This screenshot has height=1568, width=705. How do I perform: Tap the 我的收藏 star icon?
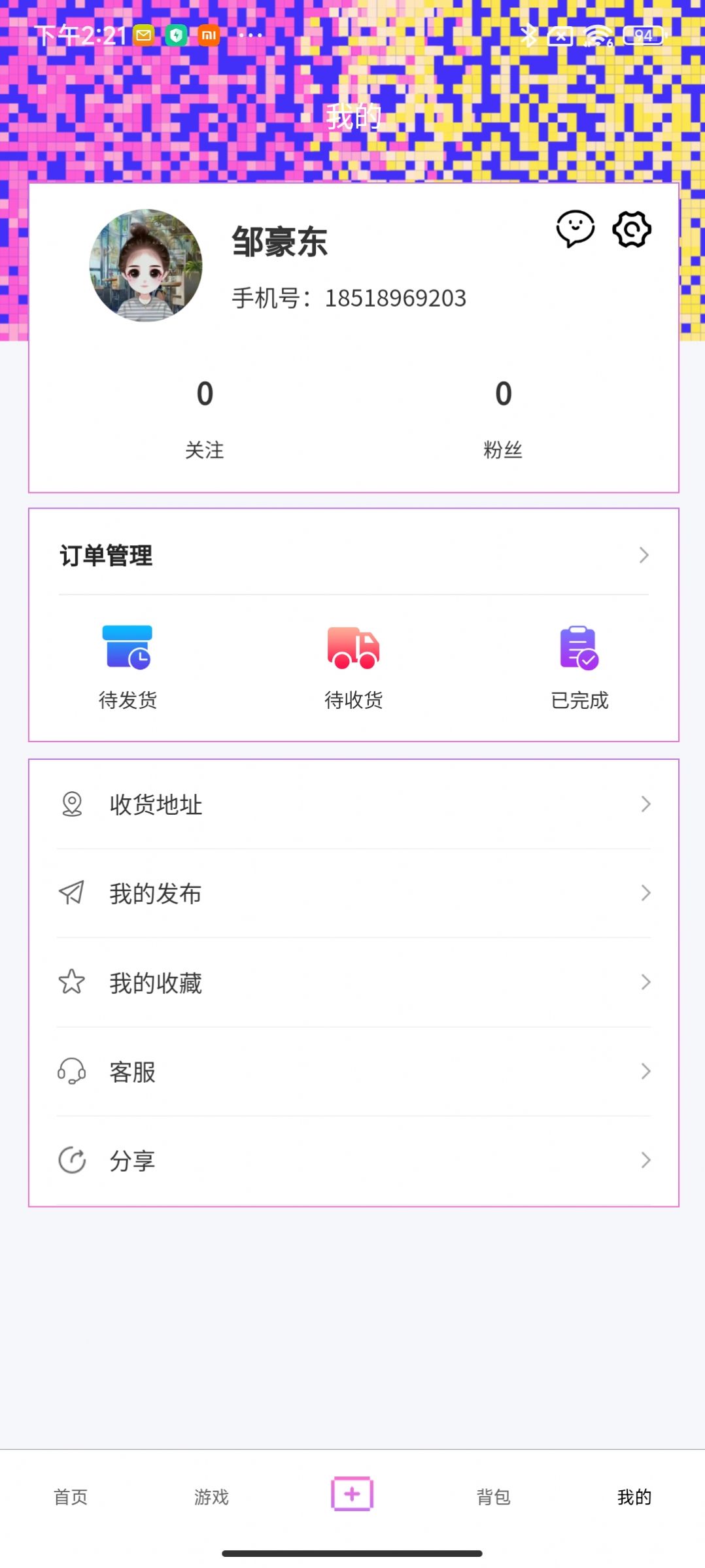tap(72, 982)
